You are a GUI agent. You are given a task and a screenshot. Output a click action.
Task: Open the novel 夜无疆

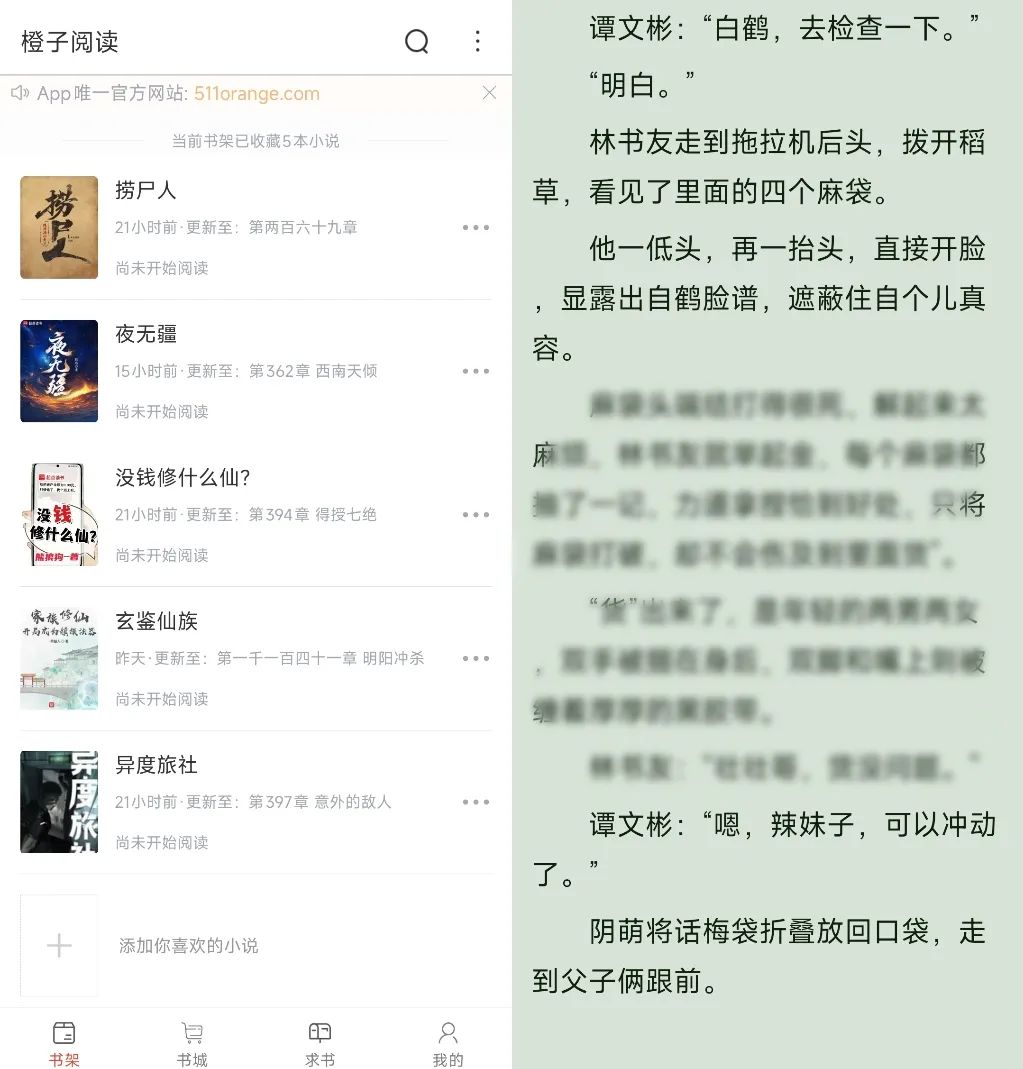tap(146, 334)
